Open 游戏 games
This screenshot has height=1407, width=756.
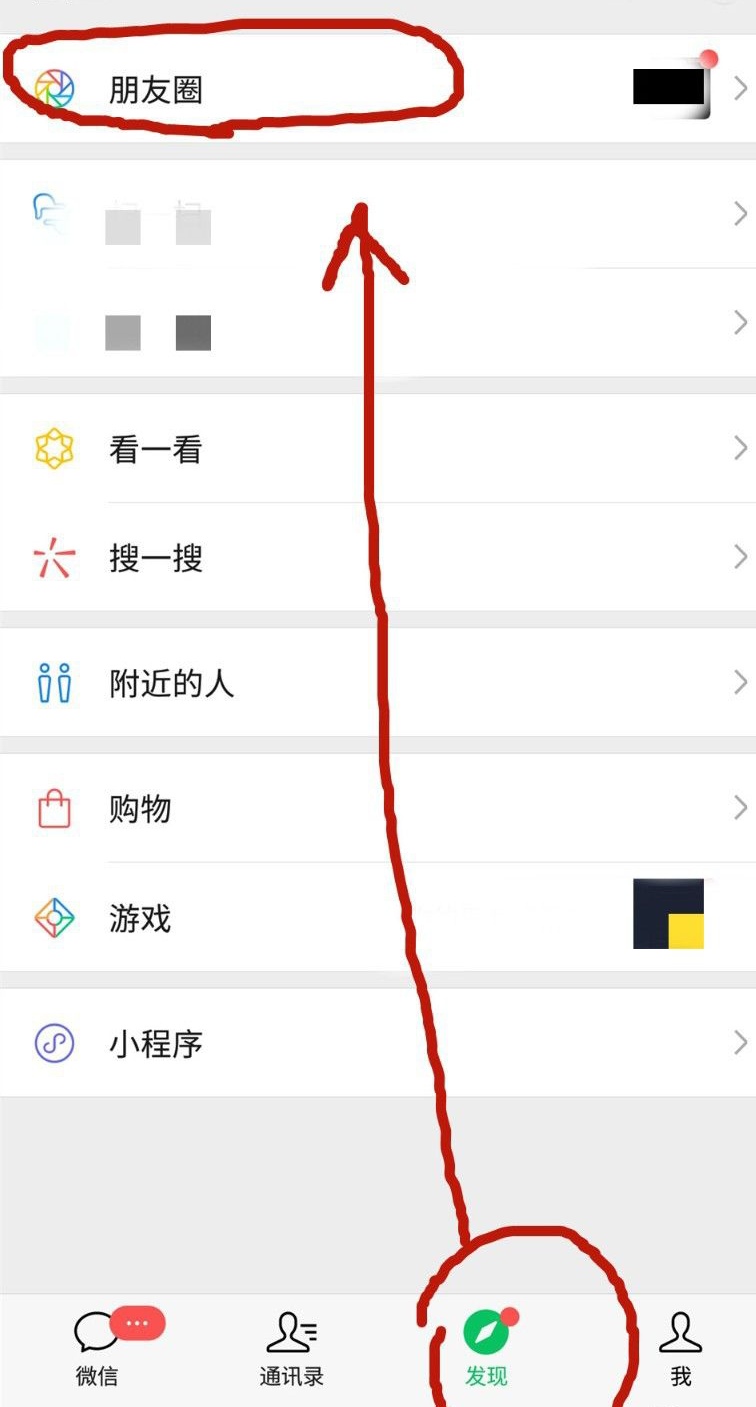378,917
